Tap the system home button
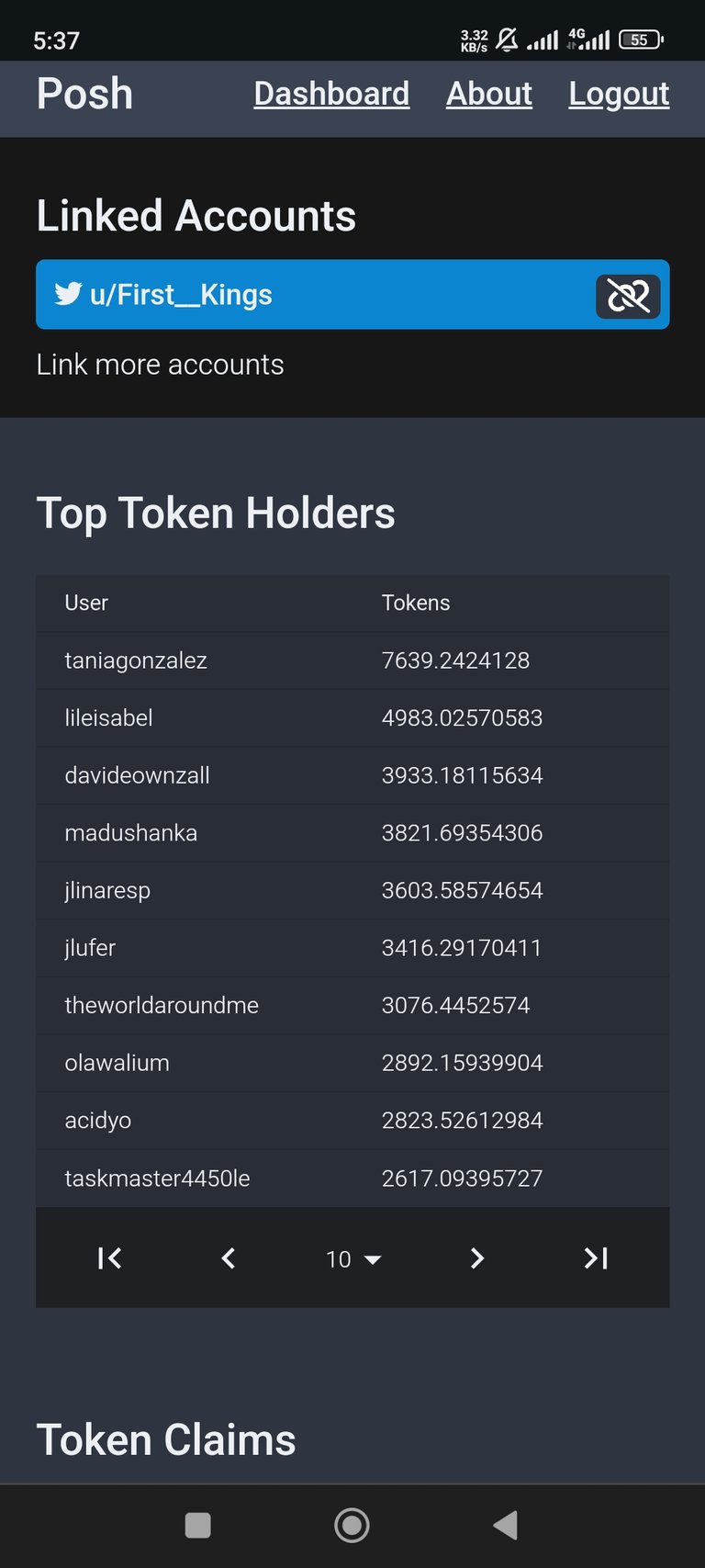This screenshot has width=705, height=1568. click(x=352, y=1526)
